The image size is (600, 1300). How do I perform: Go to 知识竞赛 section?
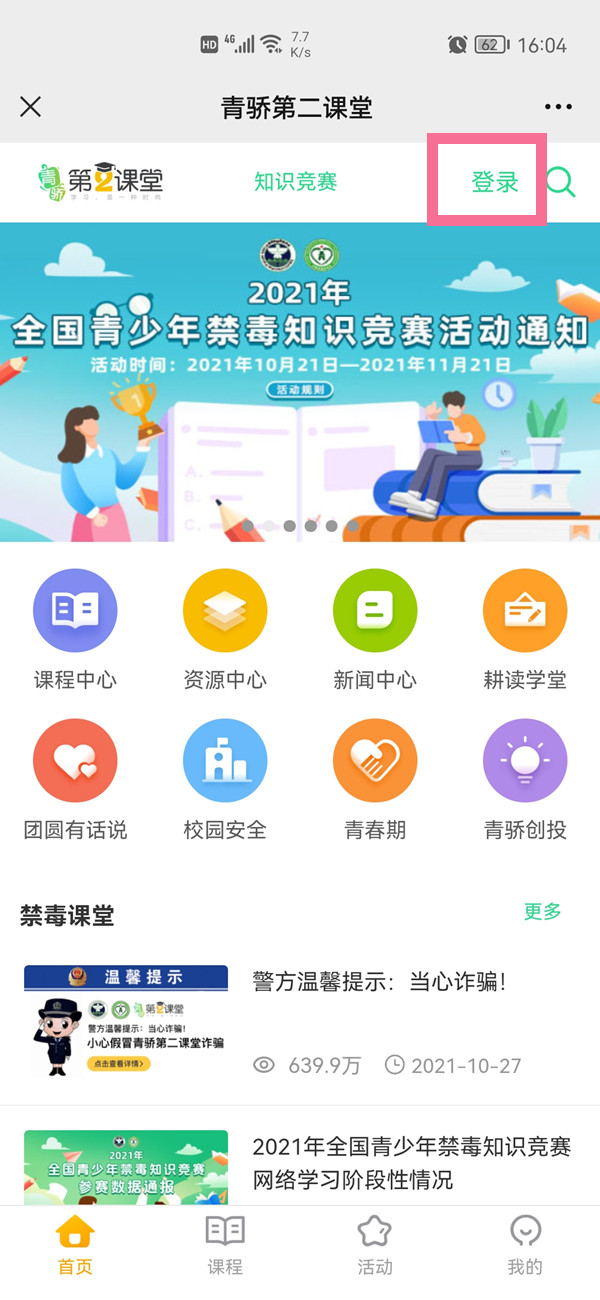(x=295, y=181)
